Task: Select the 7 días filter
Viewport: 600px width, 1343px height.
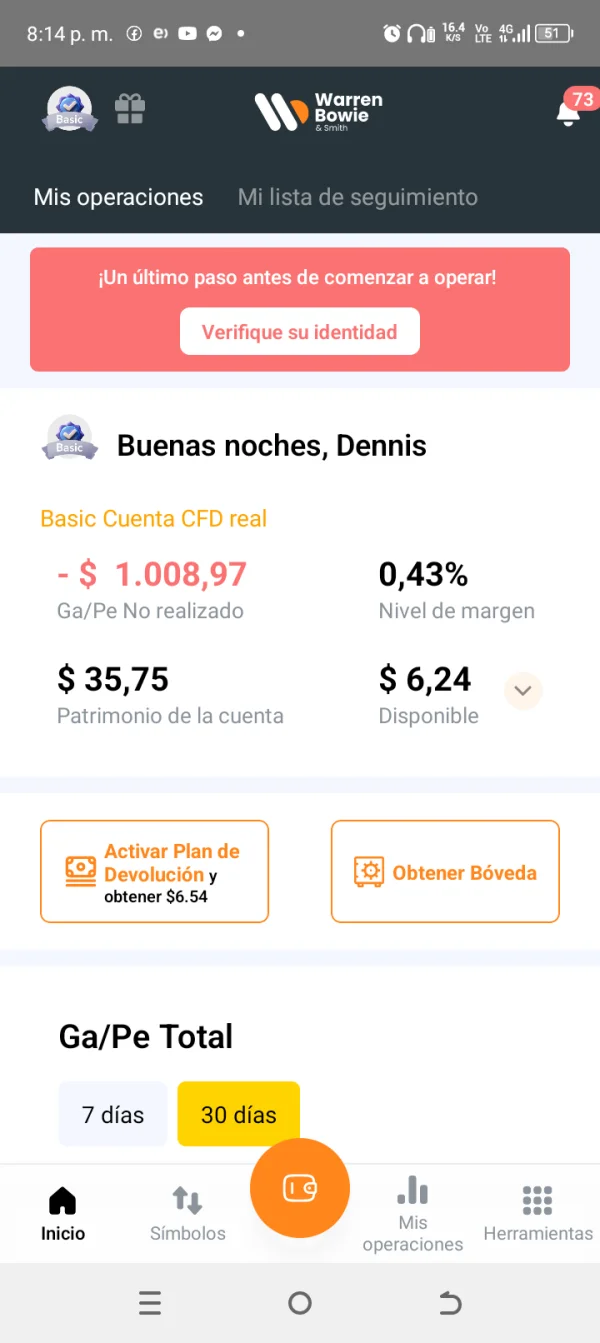Action: [113, 1114]
